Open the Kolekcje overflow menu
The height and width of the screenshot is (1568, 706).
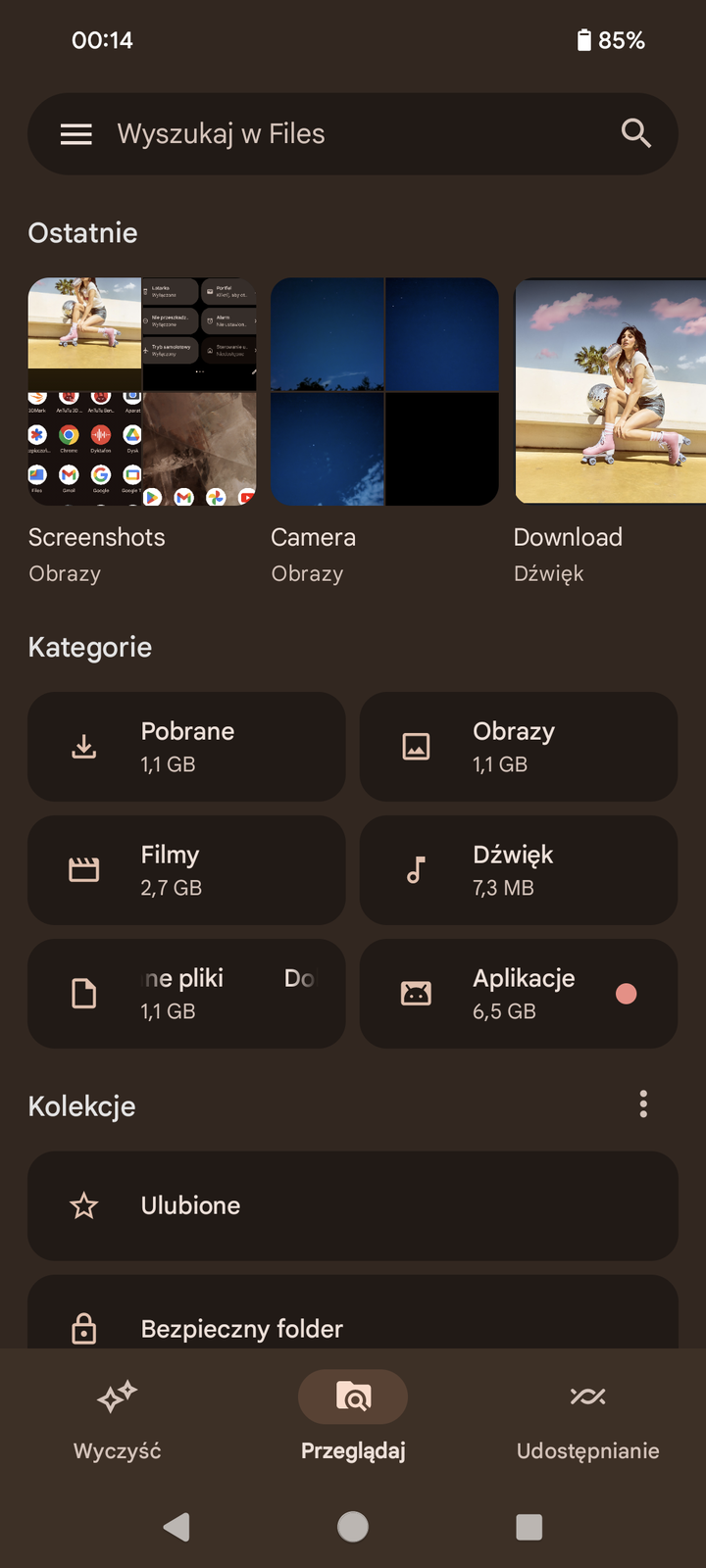click(x=643, y=1104)
